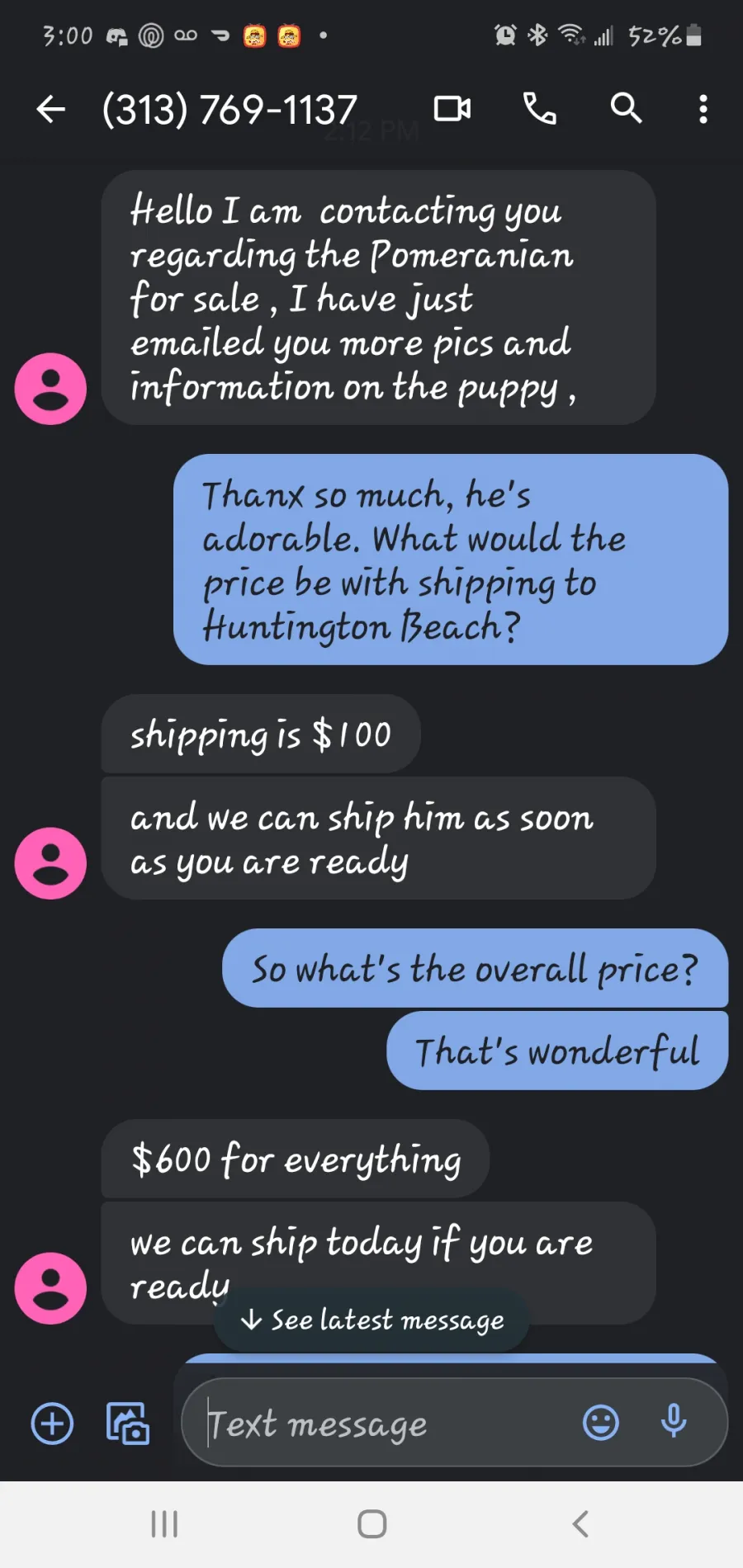This screenshot has width=743, height=1568.
Task: Open the recent apps view
Action: click(x=164, y=1523)
